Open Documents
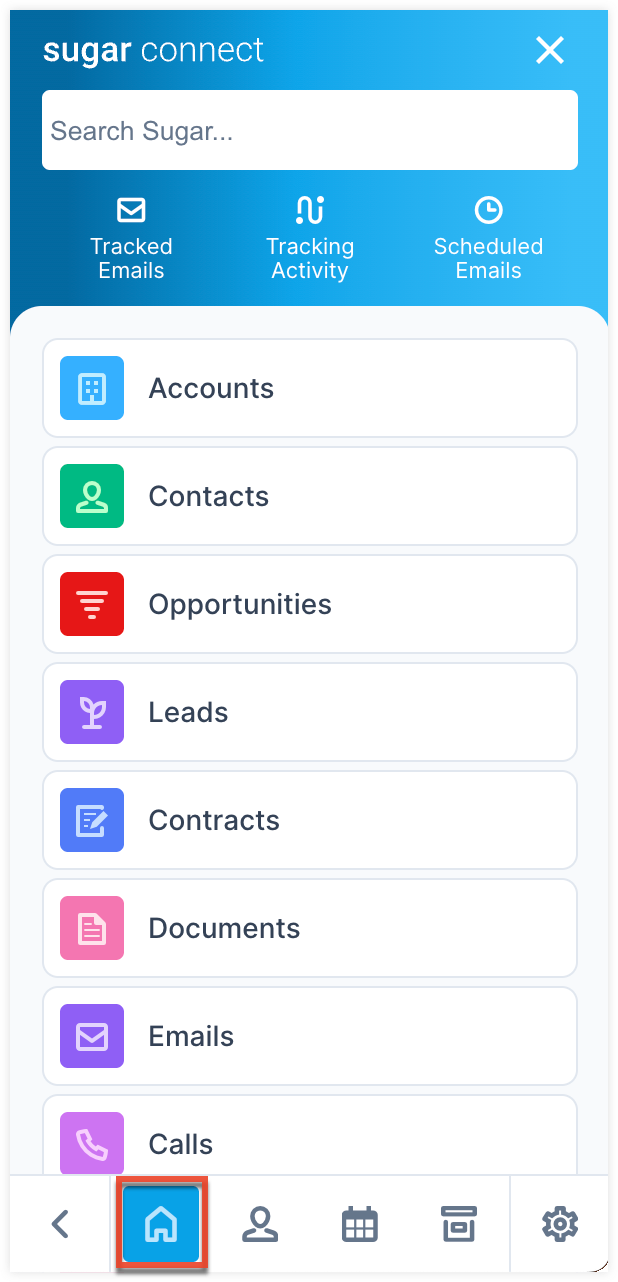Image resolution: width=618 pixels, height=1282 pixels. 309,928
